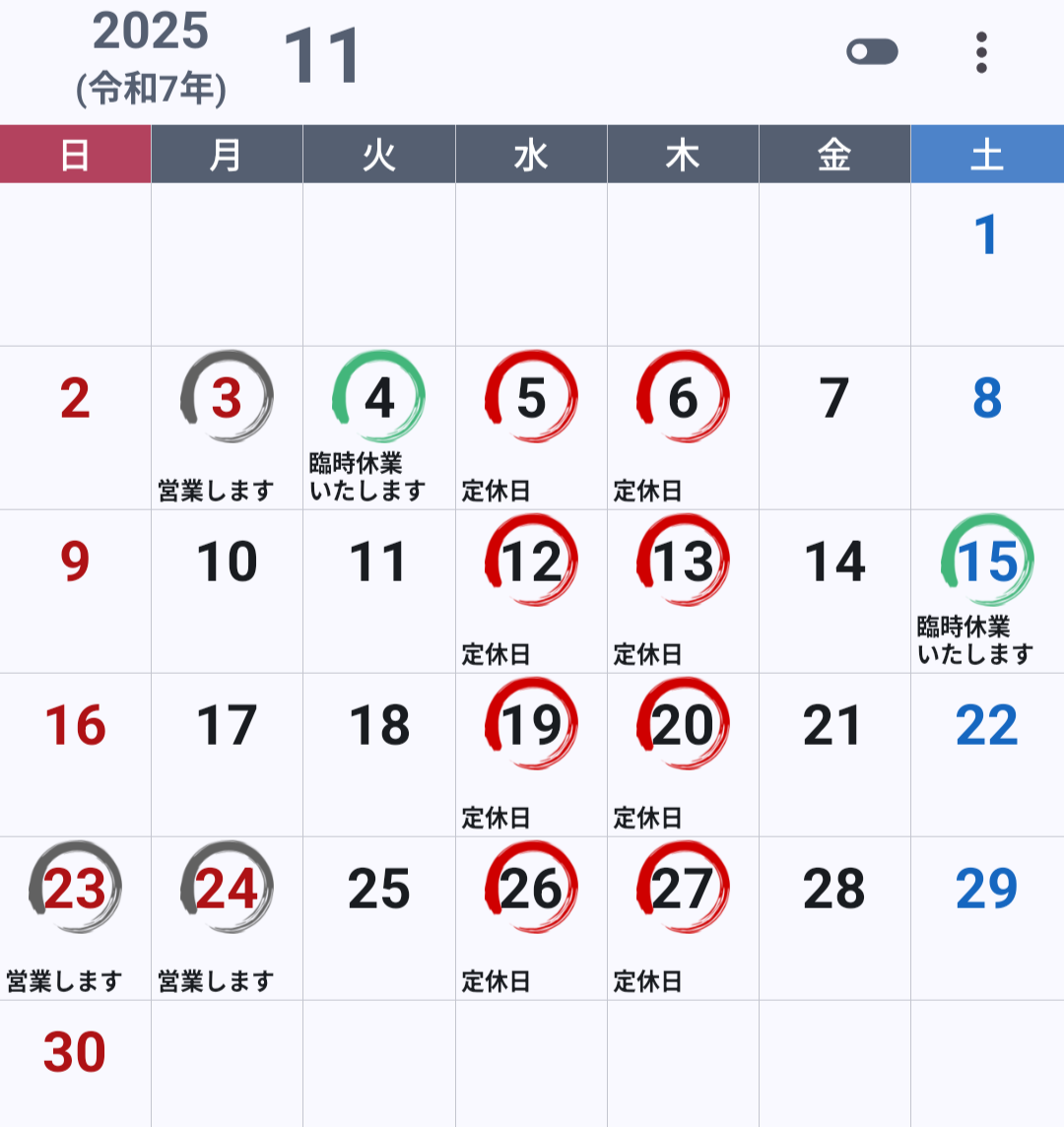This screenshot has width=1064, height=1127.
Task: Flip the toggle switch in the header
Action: pyautogui.click(x=872, y=52)
